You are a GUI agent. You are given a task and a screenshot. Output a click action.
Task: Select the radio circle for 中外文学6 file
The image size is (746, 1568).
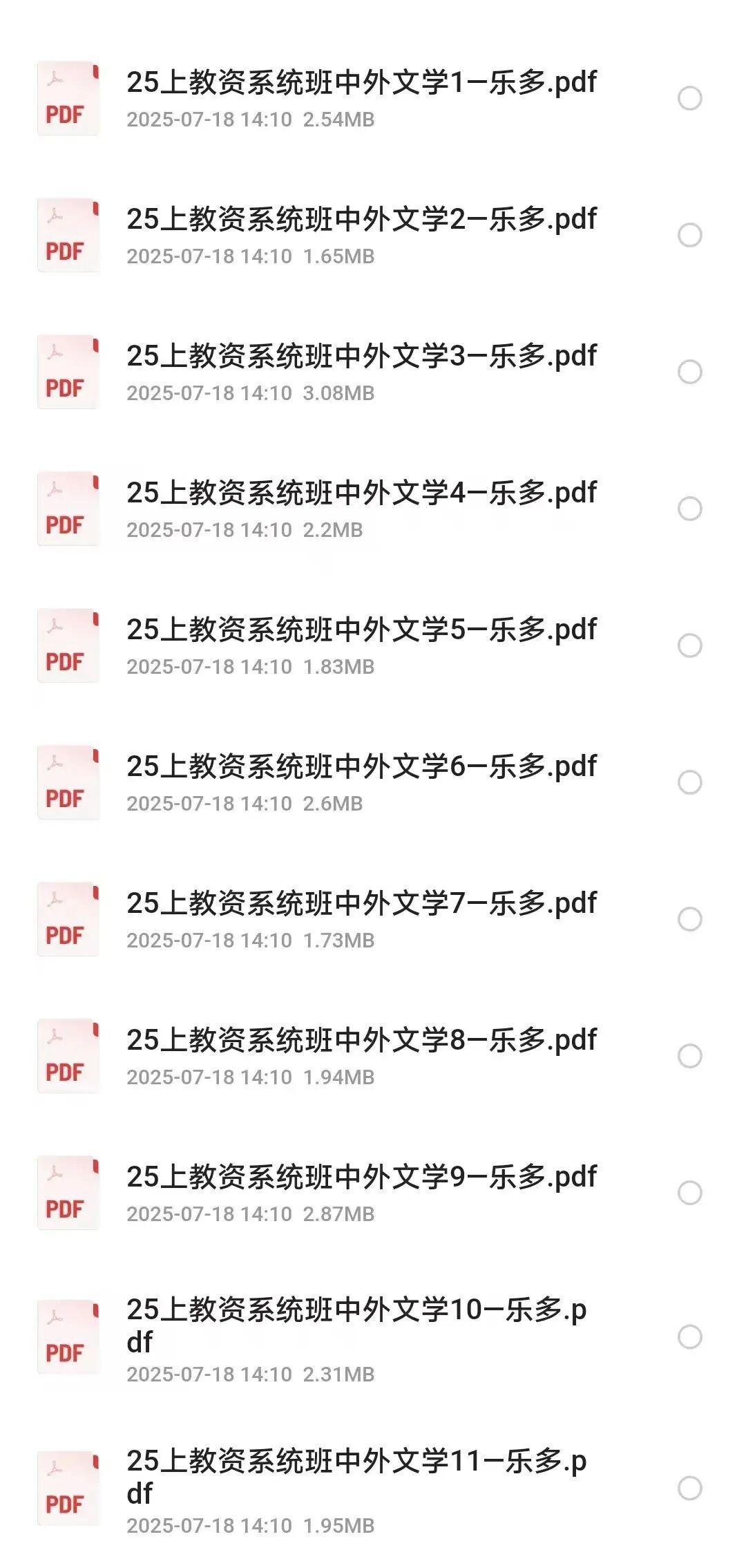click(x=689, y=782)
